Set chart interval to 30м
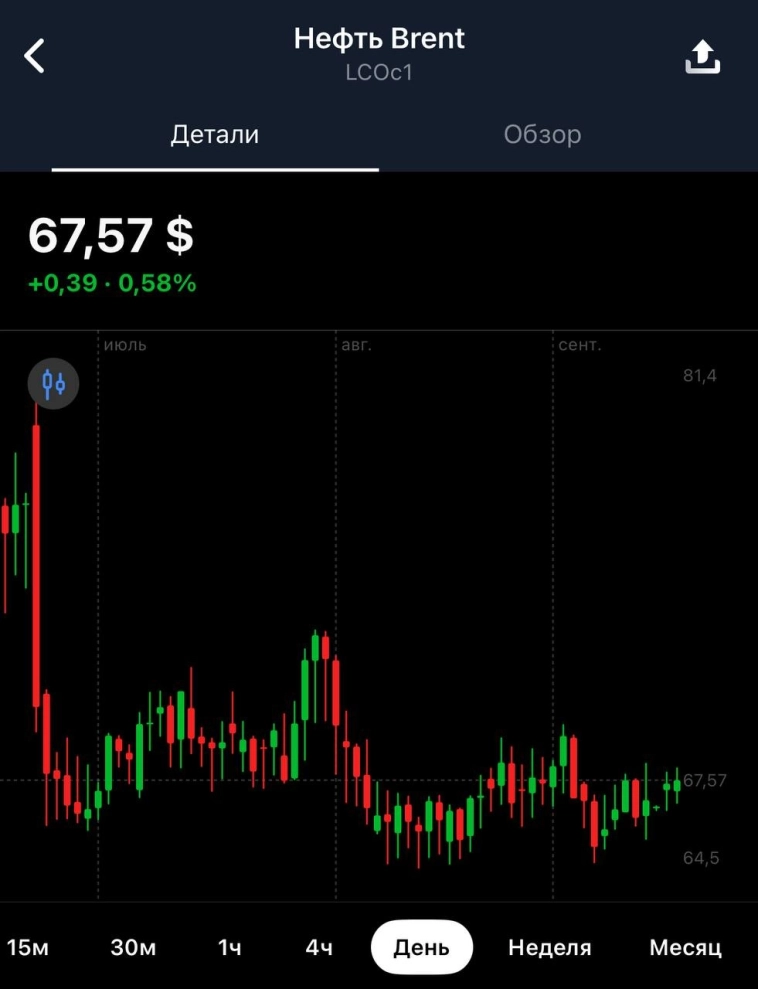The height and width of the screenshot is (989, 758). [x=133, y=947]
